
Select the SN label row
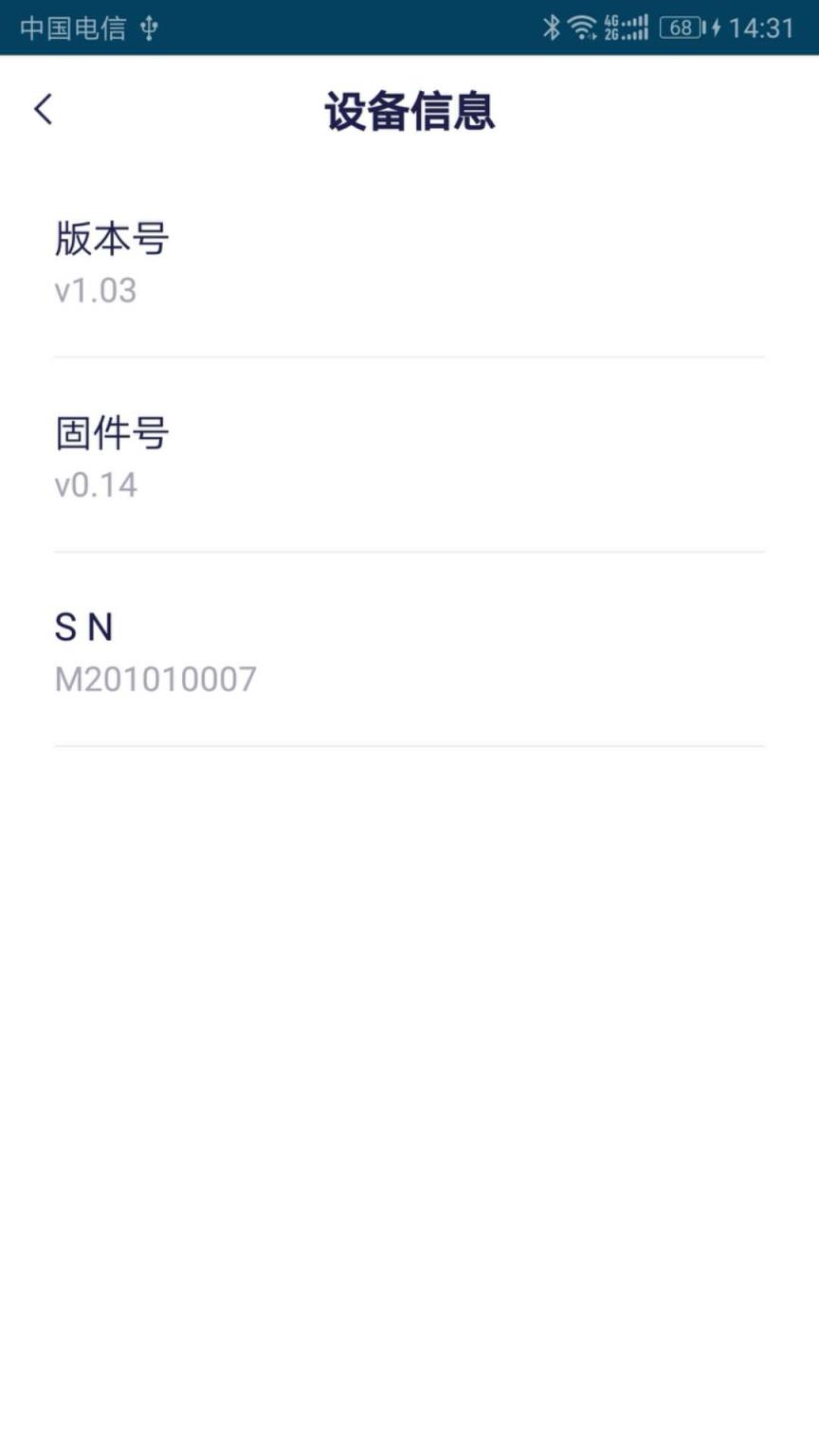pos(85,628)
